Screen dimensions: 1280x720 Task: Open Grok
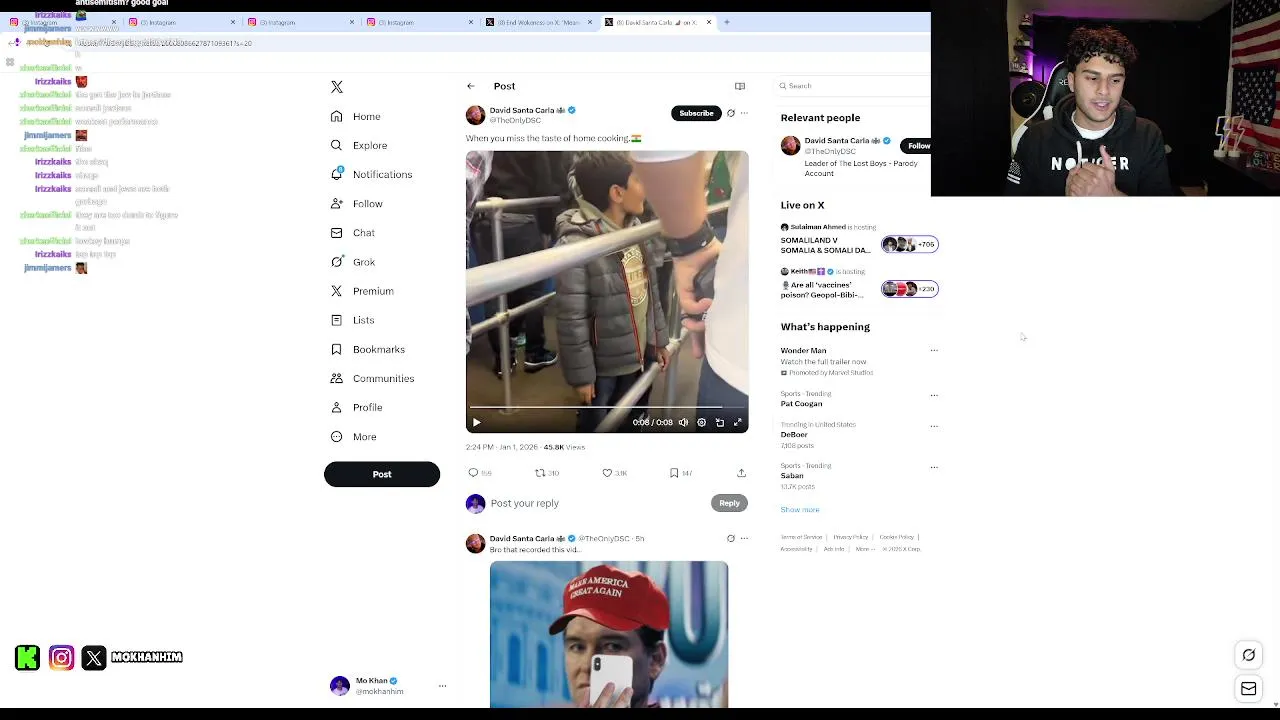pyautogui.click(x=363, y=262)
